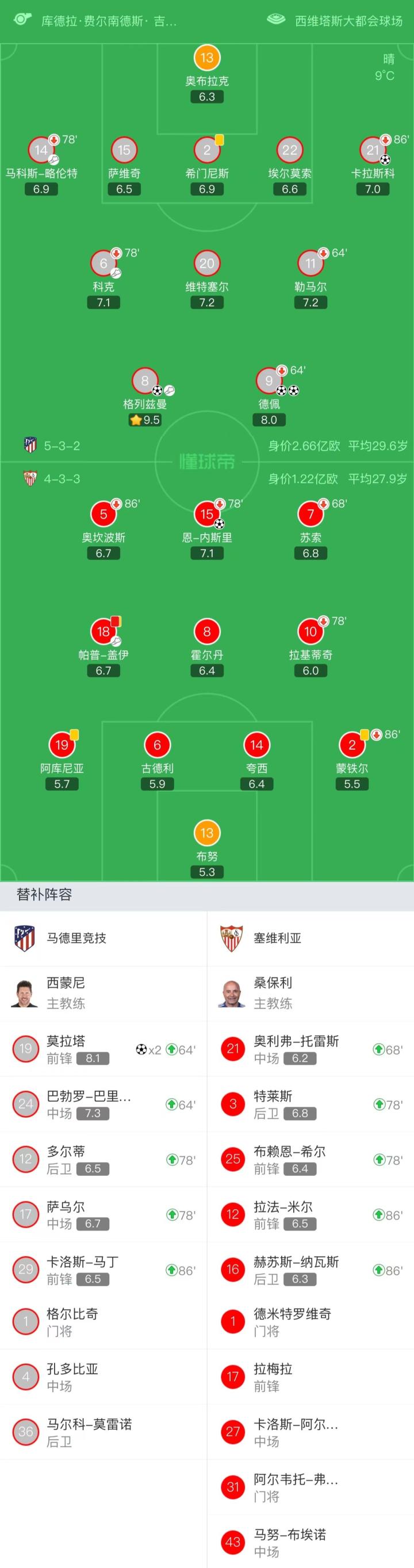Open substitute 拉法-米尔's profile
Image resolution: width=414 pixels, height=1568 pixels.
click(310, 1214)
